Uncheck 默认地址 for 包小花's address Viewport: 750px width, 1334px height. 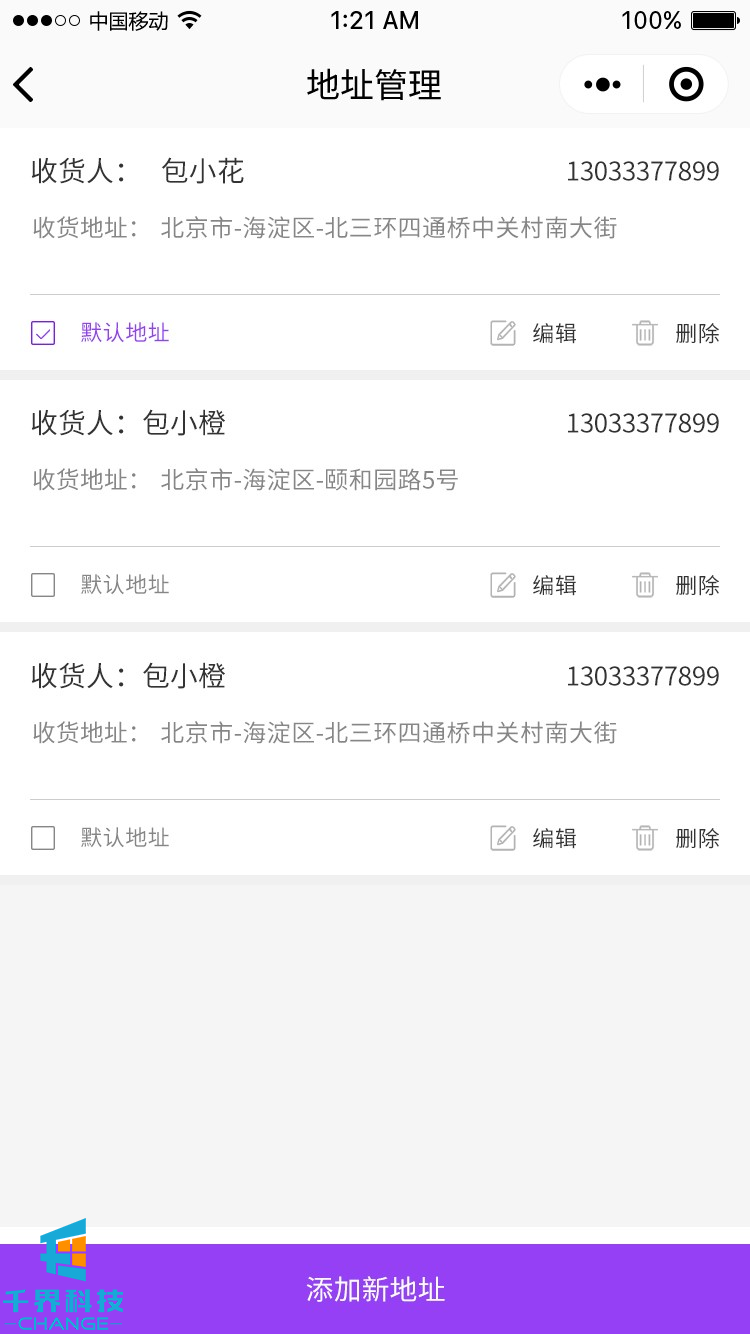(x=43, y=333)
